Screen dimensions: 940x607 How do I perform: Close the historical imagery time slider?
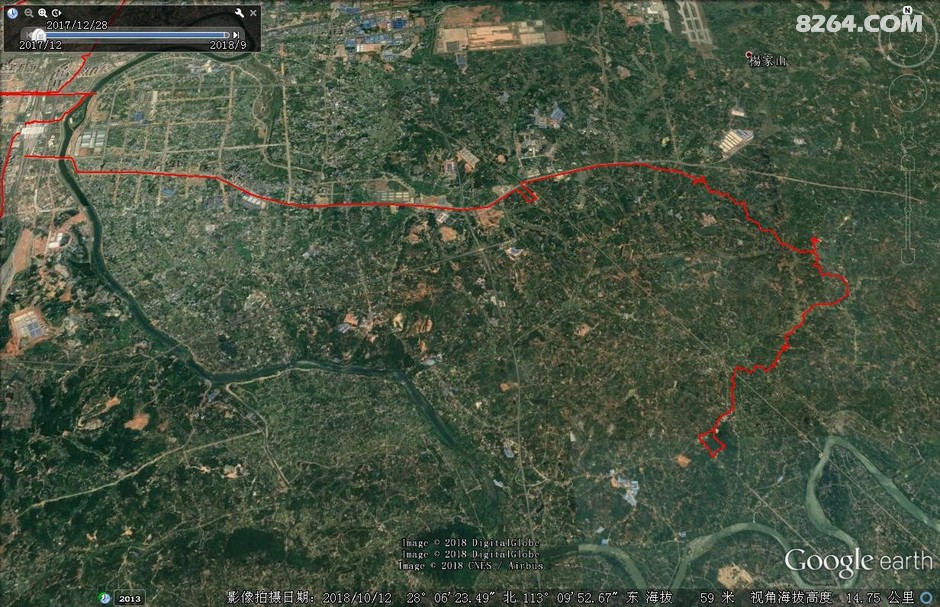[x=253, y=13]
